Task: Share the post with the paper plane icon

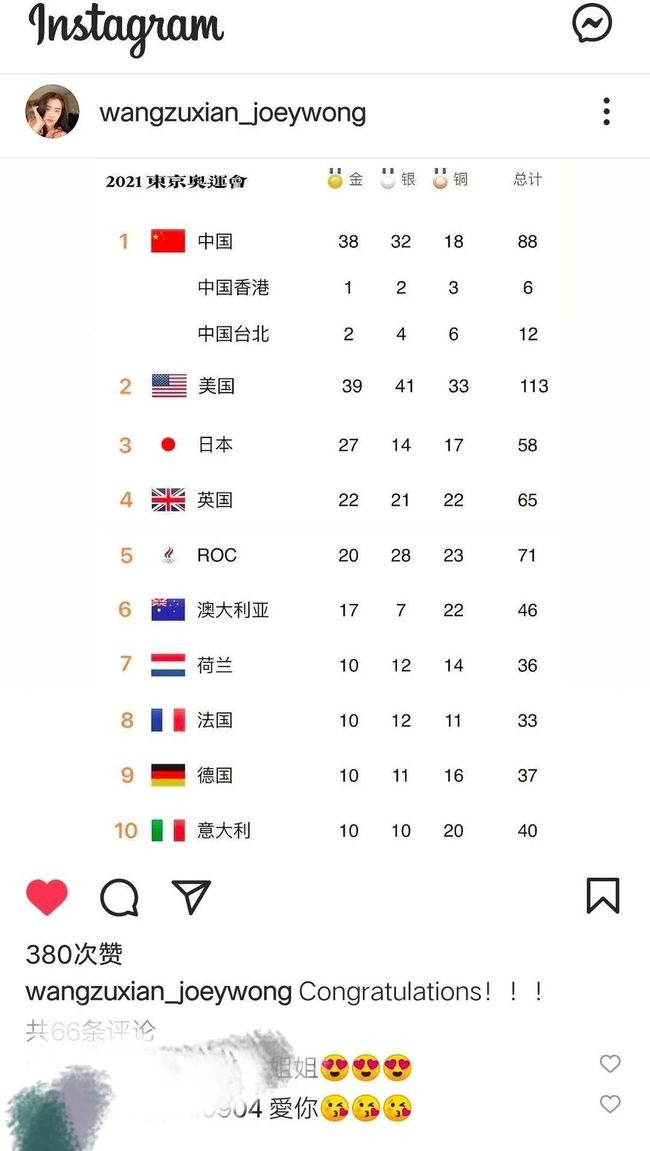Action: pyautogui.click(x=191, y=897)
